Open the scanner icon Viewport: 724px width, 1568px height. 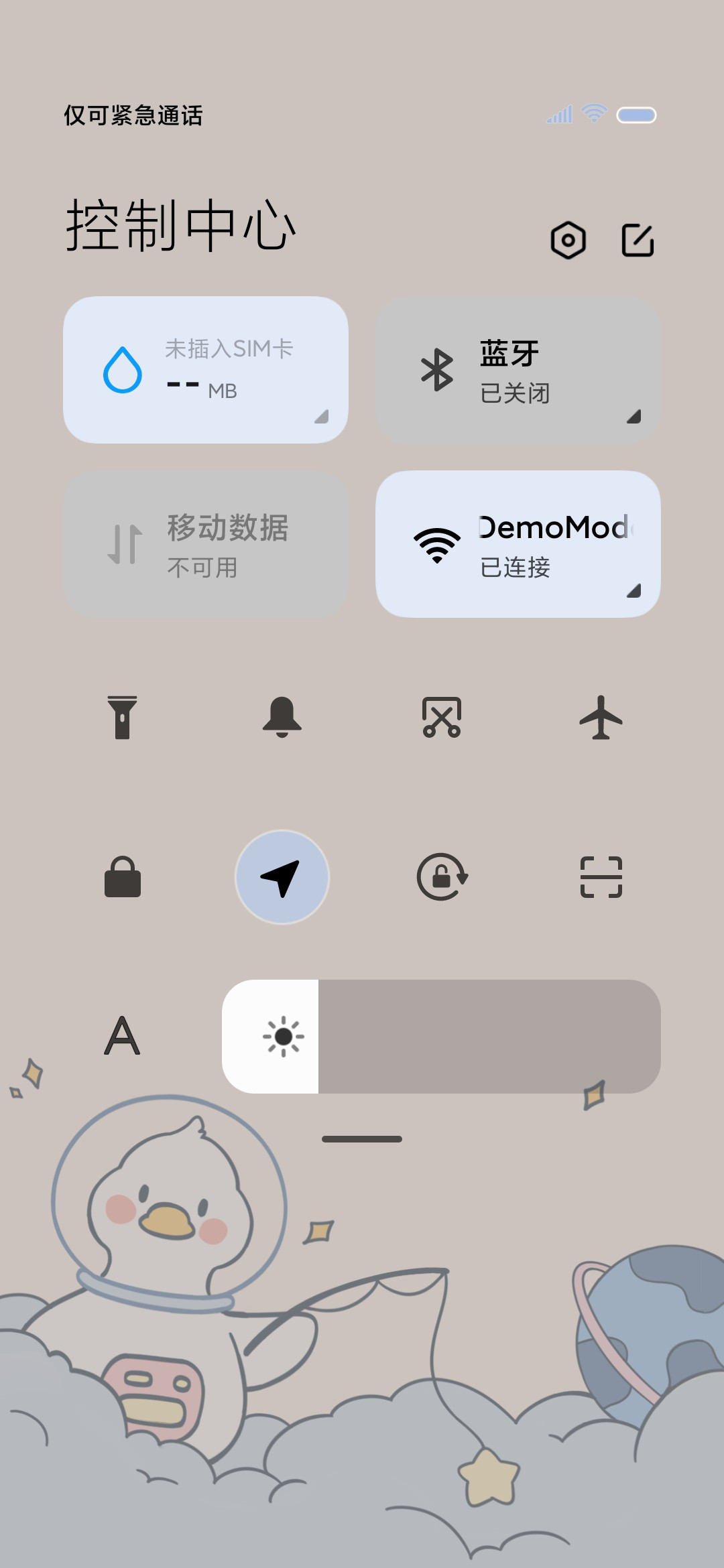click(x=601, y=876)
